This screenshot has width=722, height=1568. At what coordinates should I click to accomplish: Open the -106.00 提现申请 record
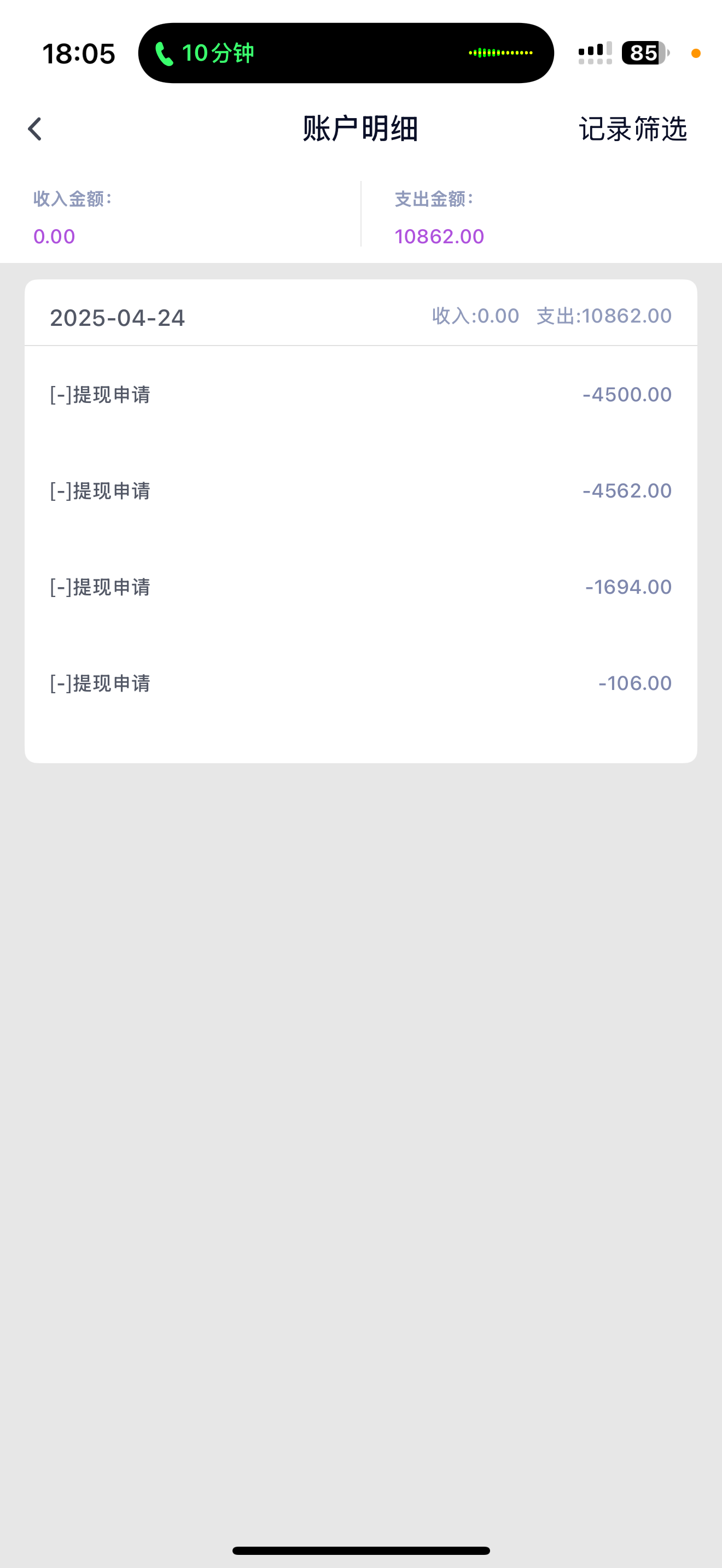[x=361, y=683]
